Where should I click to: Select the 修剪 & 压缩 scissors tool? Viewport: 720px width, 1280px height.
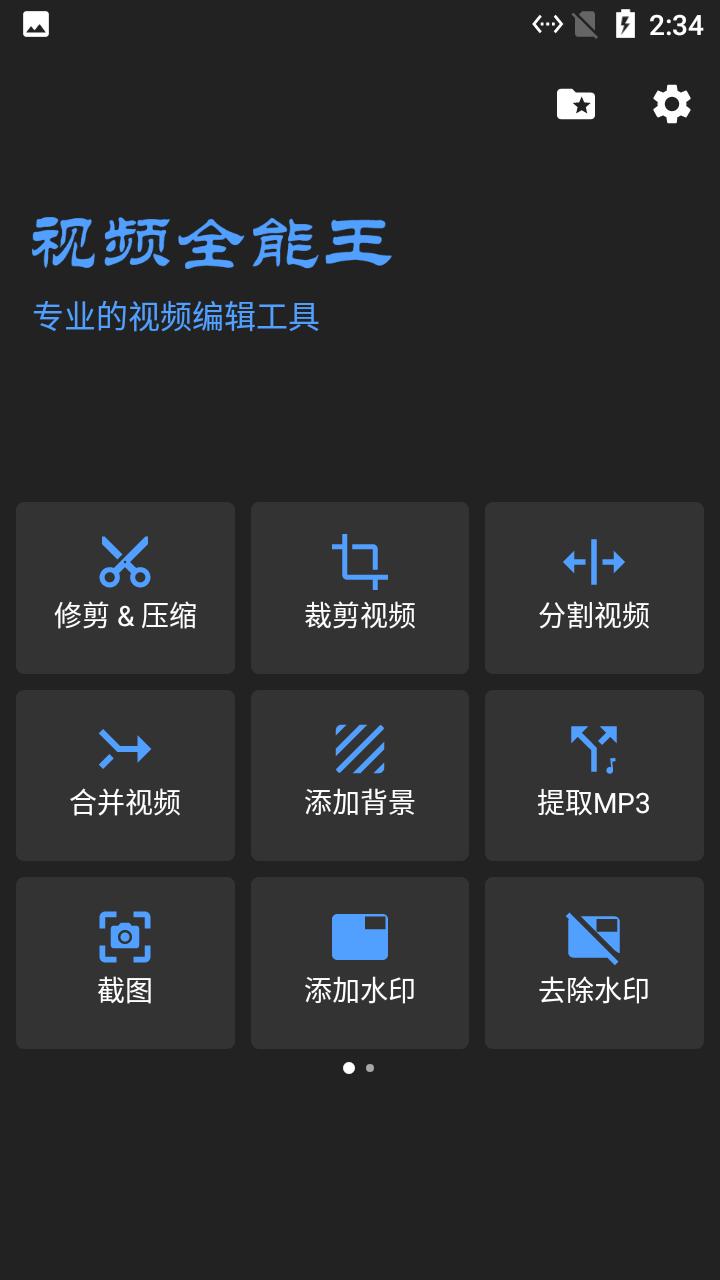(x=124, y=588)
